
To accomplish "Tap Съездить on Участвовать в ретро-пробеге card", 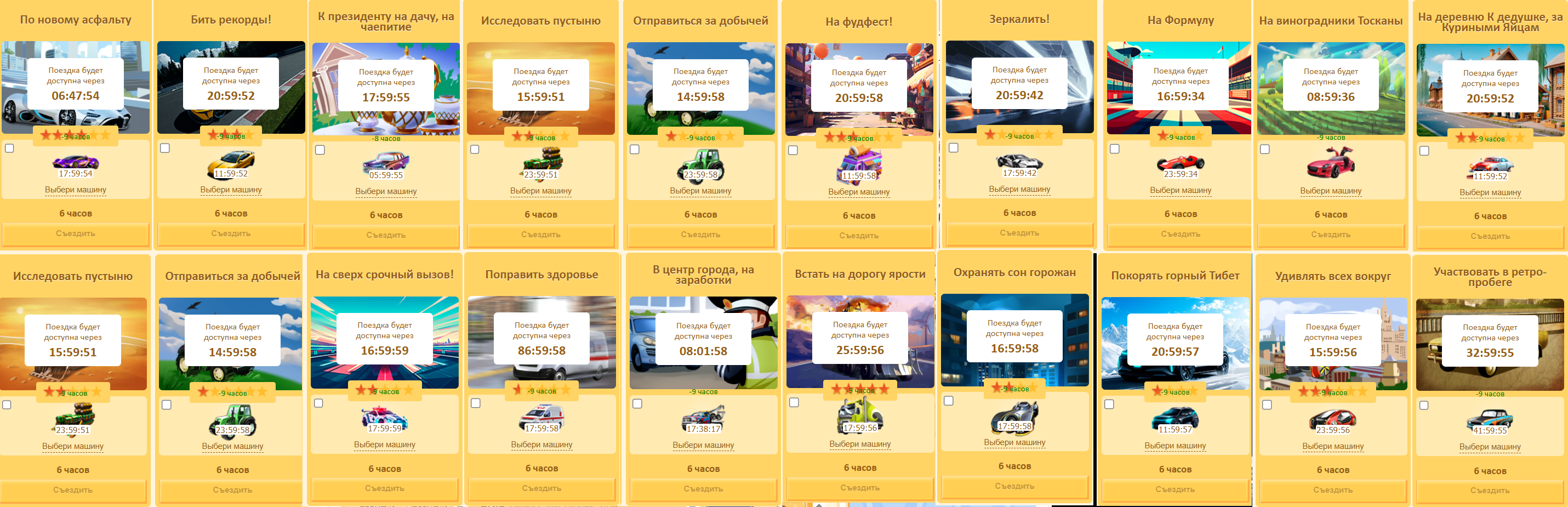I will pos(1490,491).
